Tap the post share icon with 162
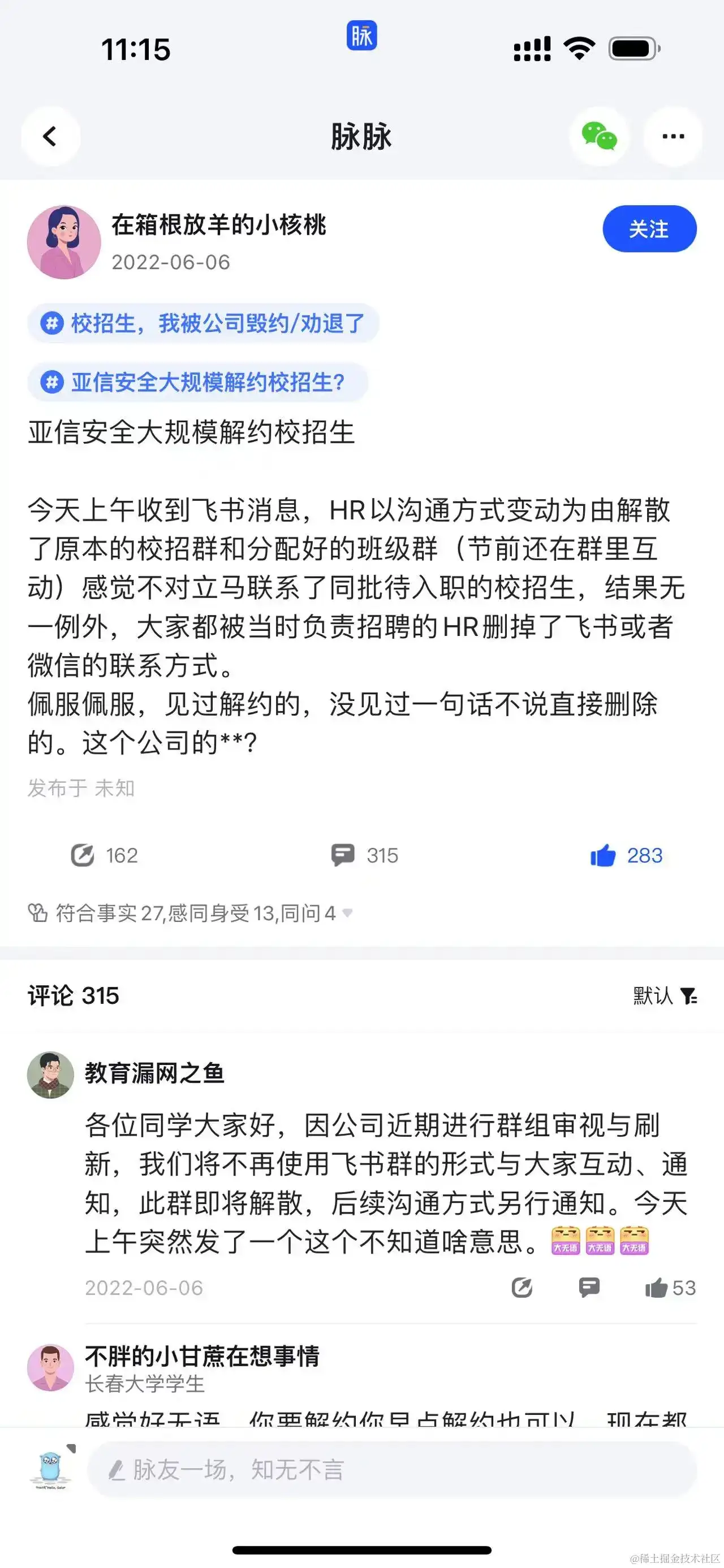The height and width of the screenshot is (1568, 724). (x=83, y=855)
